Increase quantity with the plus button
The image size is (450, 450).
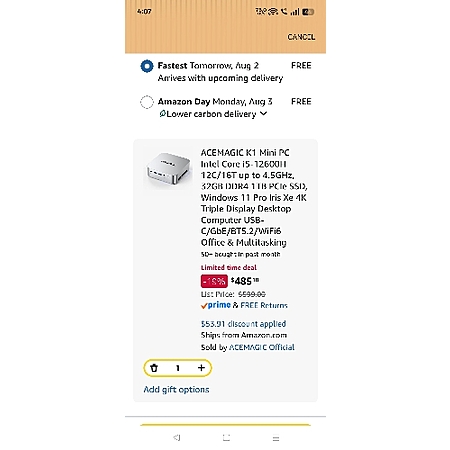click(x=201, y=368)
